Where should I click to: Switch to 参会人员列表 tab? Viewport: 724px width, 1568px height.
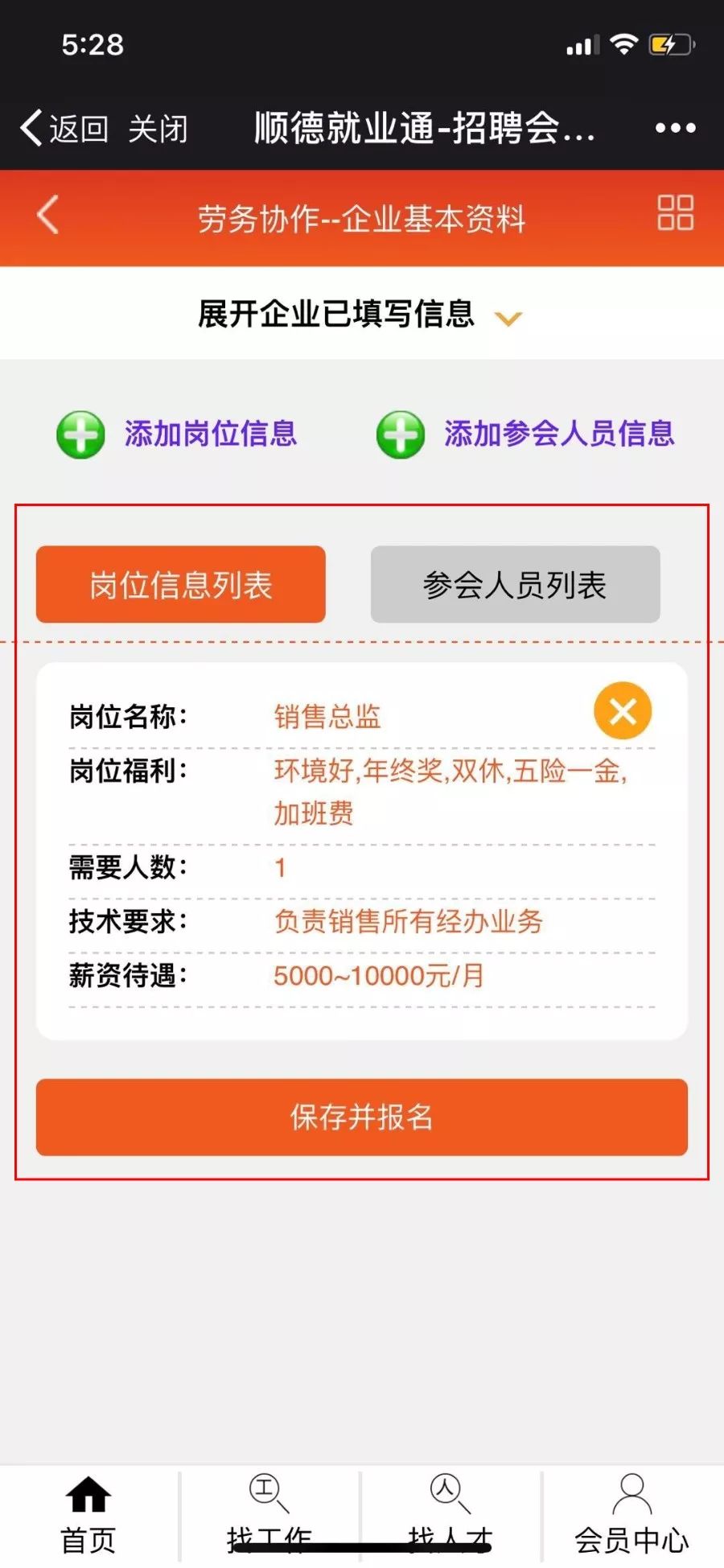(x=515, y=585)
